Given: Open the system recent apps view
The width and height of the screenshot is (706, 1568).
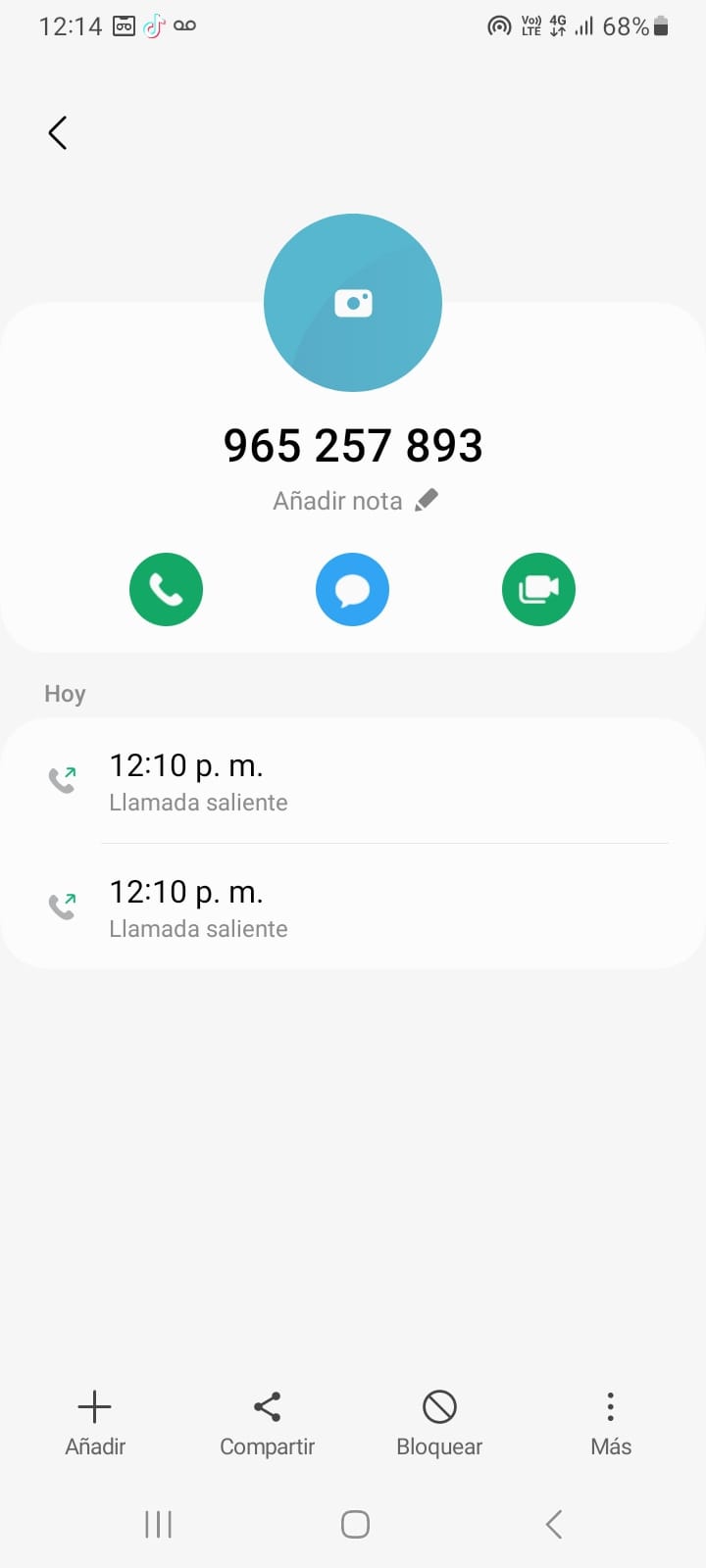Looking at the screenshot, I should point(158,1524).
